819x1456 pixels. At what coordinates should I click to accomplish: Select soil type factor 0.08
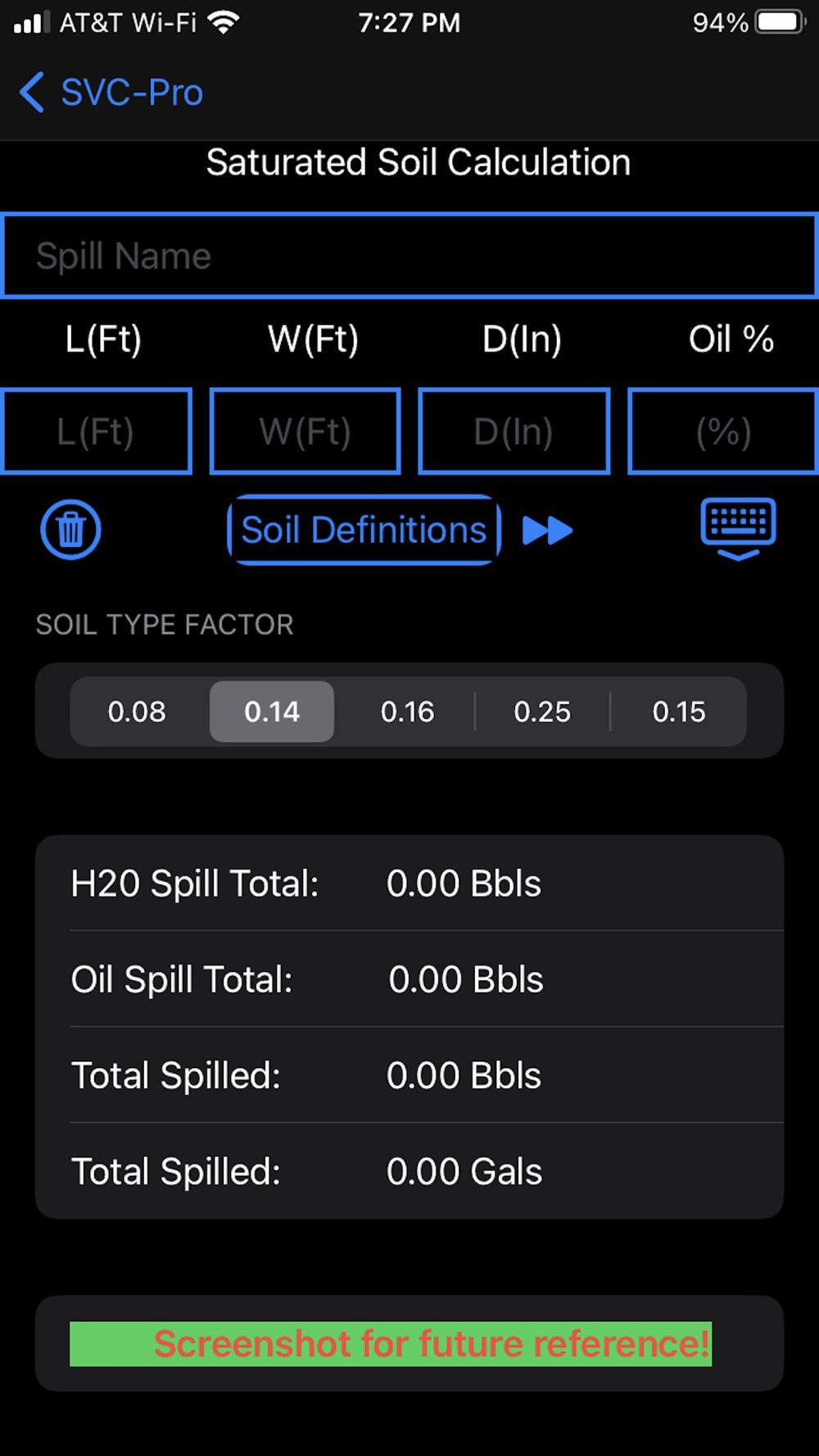(x=138, y=712)
